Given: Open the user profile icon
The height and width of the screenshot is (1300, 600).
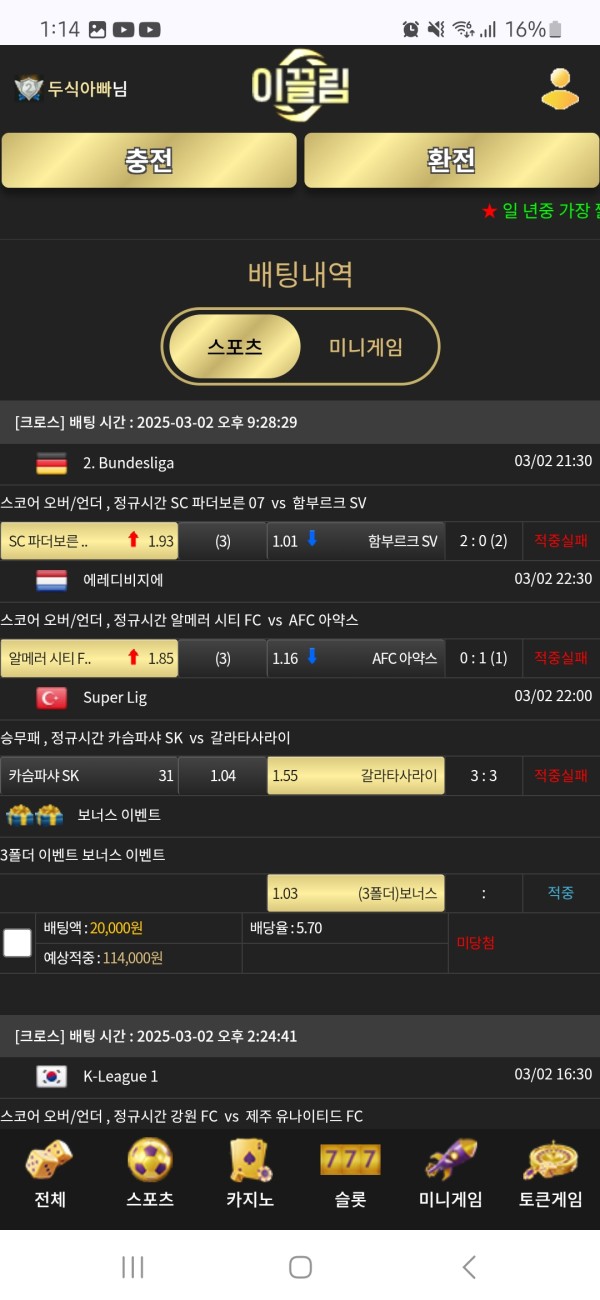Looking at the screenshot, I should [560, 88].
